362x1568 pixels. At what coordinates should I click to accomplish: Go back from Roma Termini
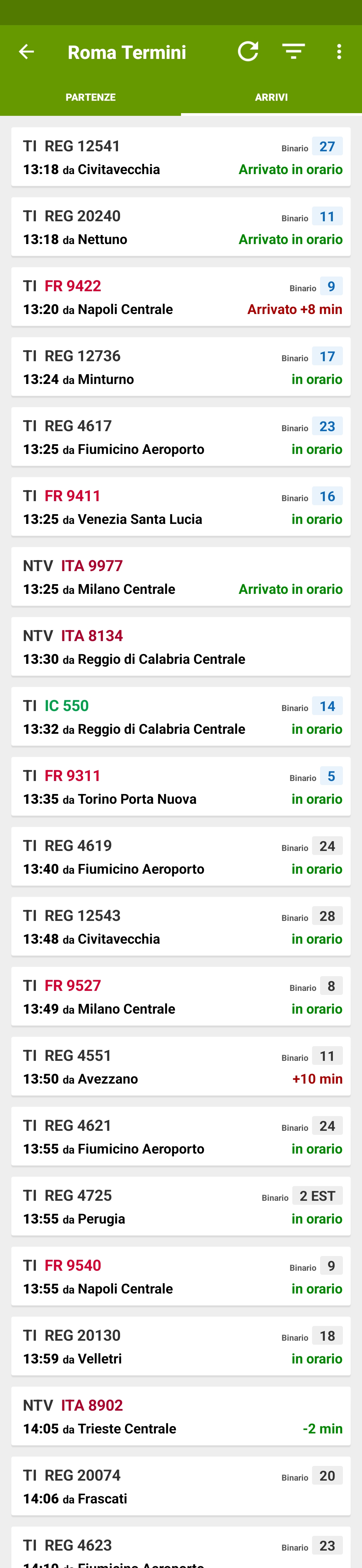(x=26, y=52)
